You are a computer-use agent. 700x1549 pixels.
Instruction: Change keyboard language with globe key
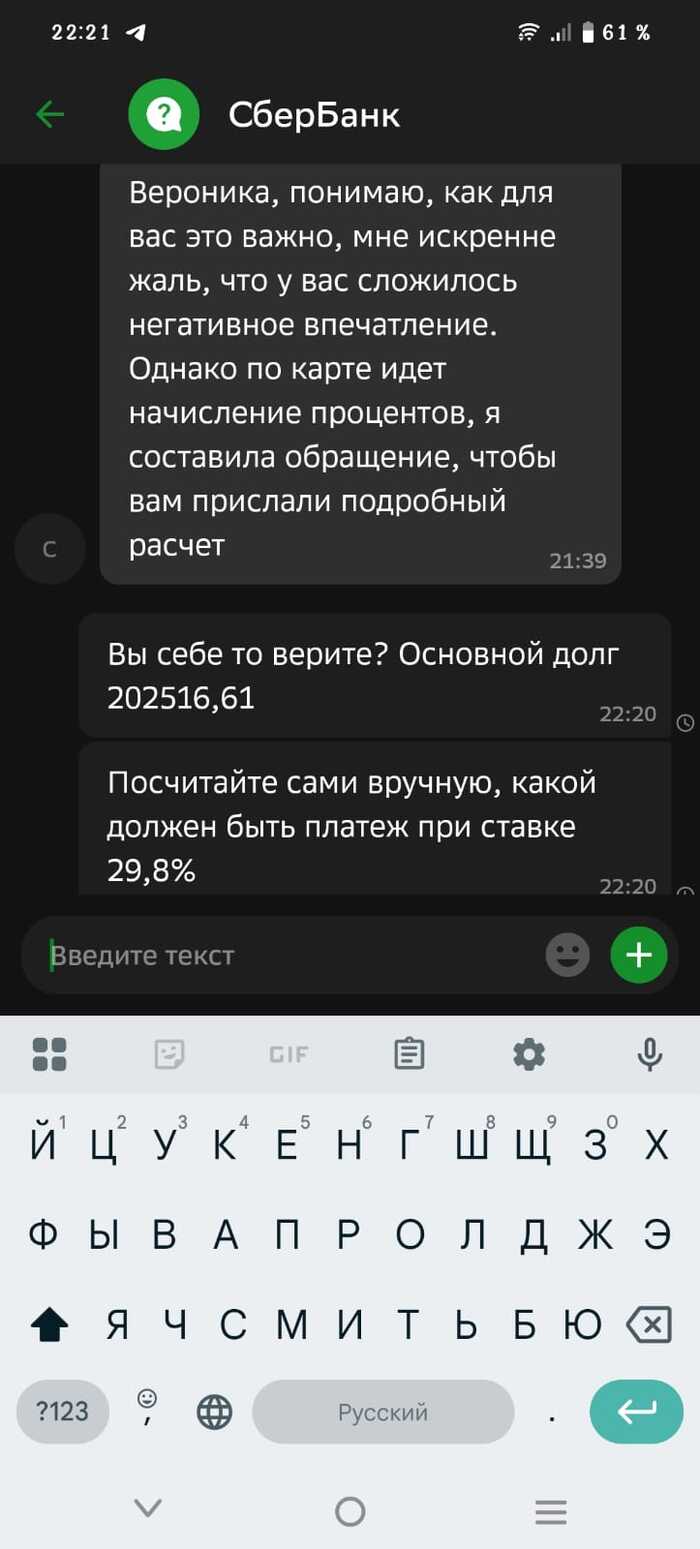click(214, 1412)
